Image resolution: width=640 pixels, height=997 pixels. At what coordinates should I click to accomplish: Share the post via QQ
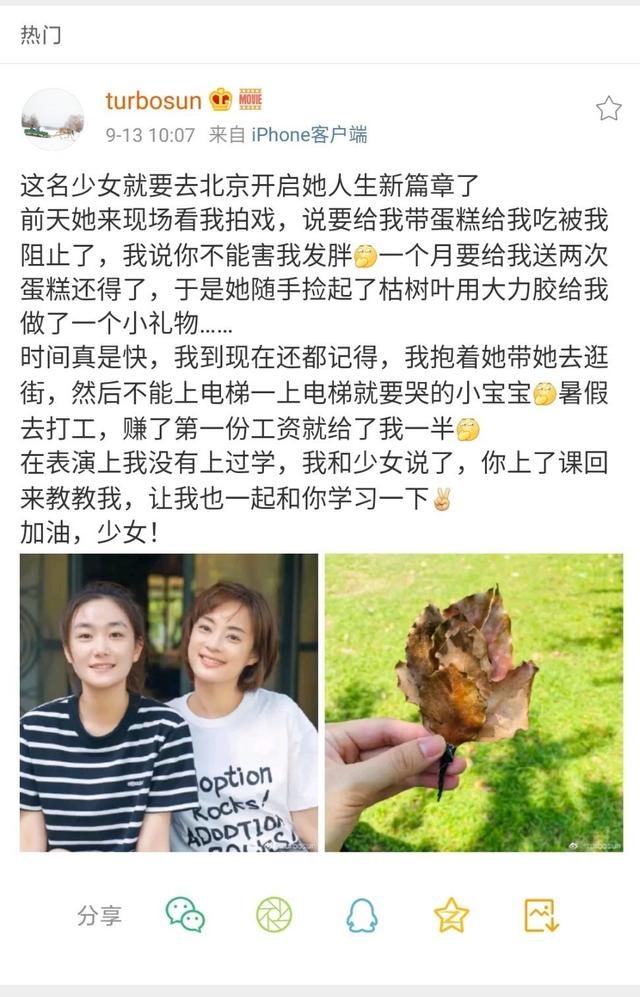pyautogui.click(x=362, y=914)
